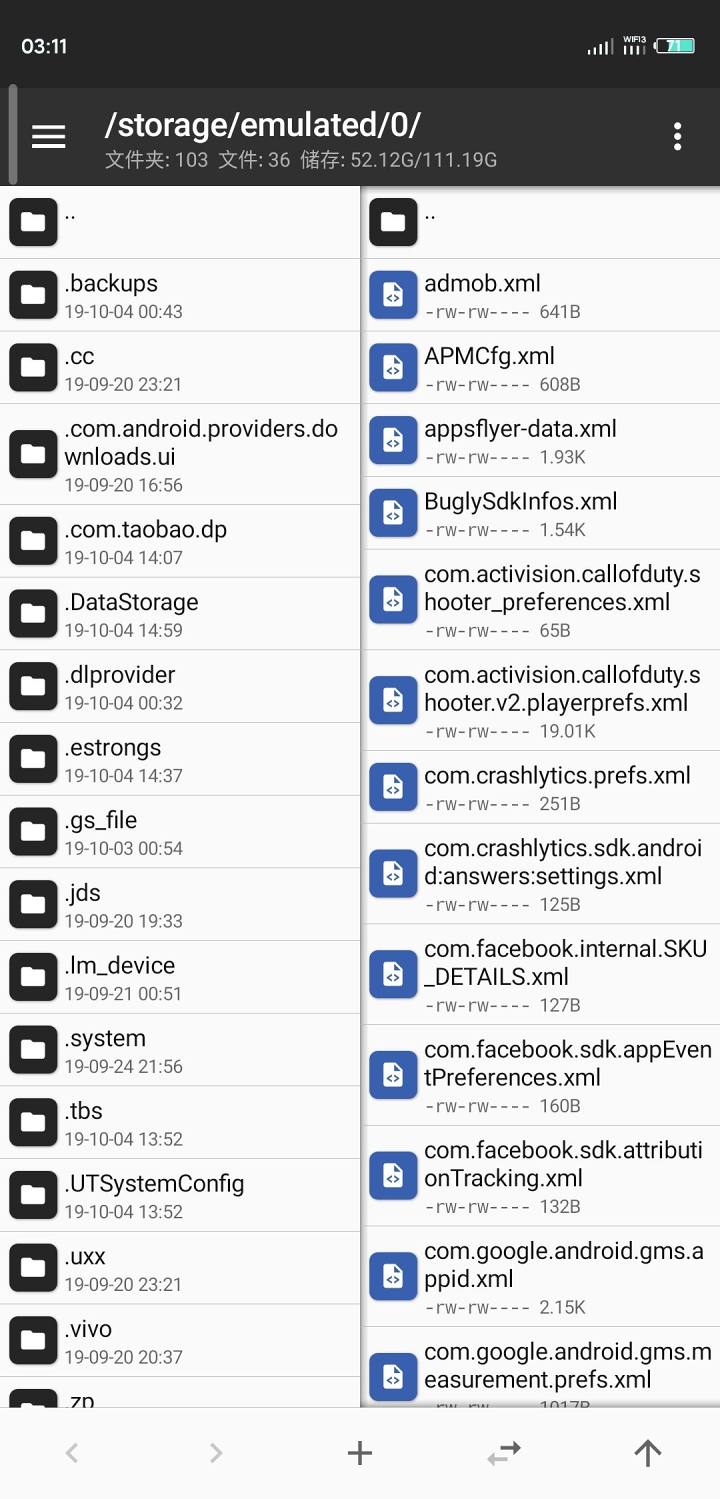Open the .system folder
This screenshot has height=1499, width=720.
(x=180, y=1050)
